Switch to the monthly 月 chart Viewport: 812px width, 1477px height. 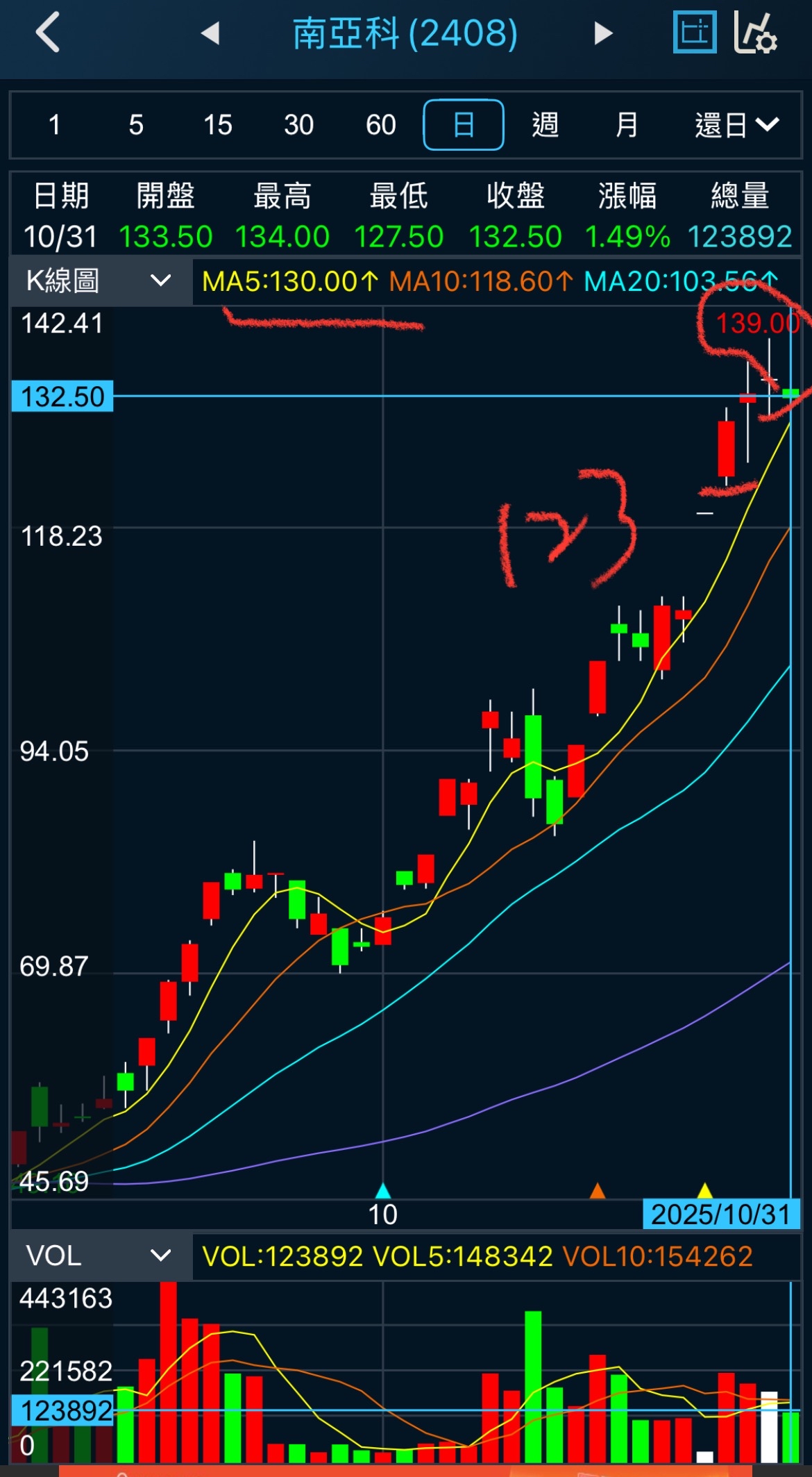627,125
